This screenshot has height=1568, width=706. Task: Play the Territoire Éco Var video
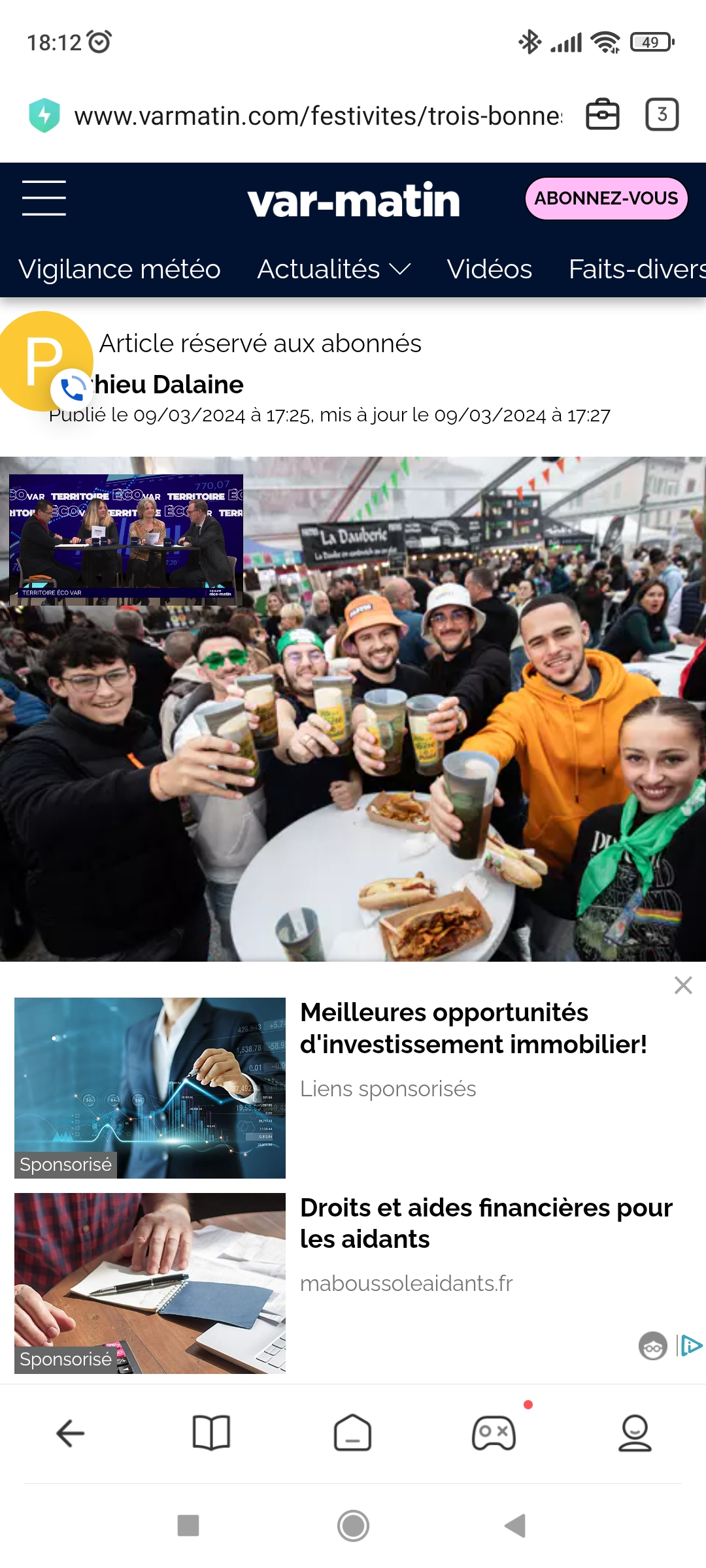click(x=126, y=539)
